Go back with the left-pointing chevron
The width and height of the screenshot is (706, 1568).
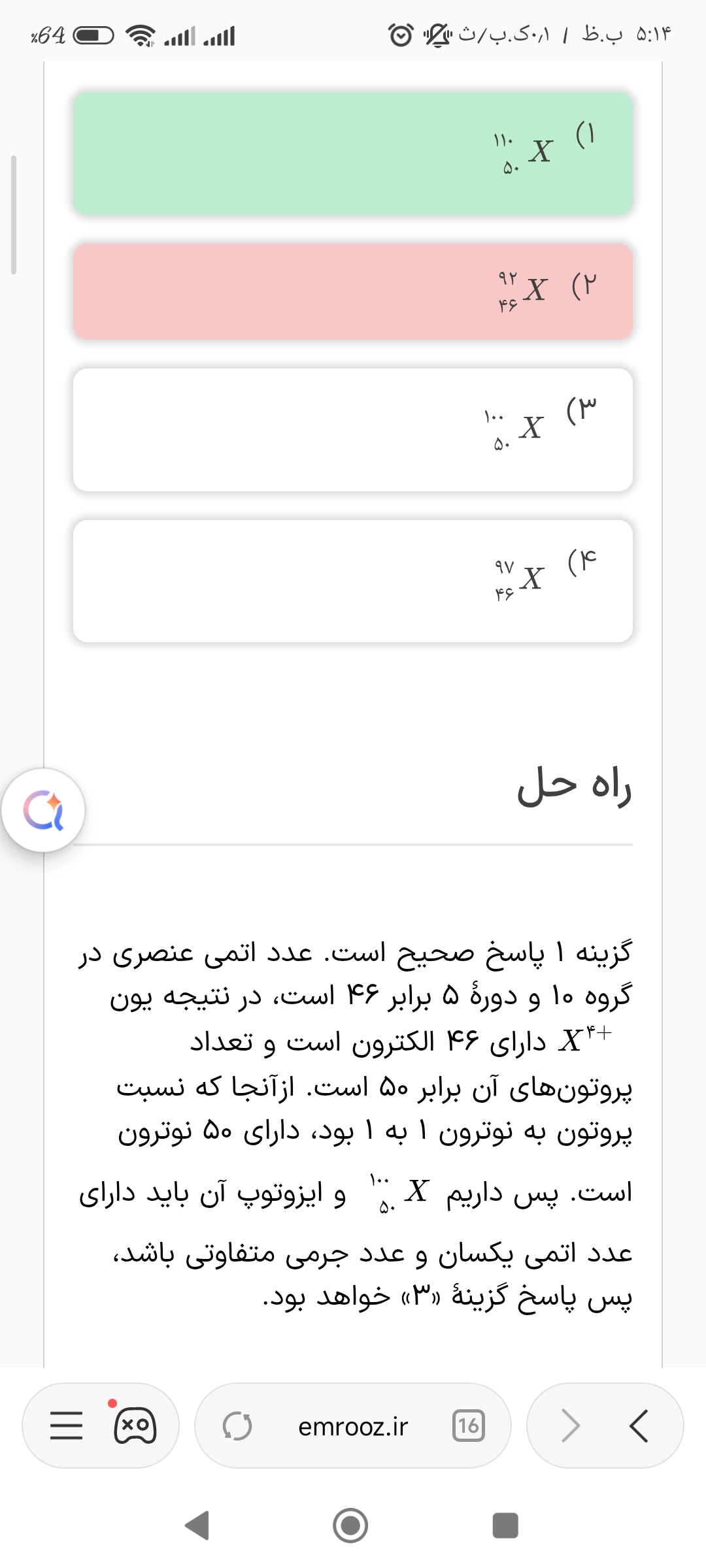coord(639,1426)
